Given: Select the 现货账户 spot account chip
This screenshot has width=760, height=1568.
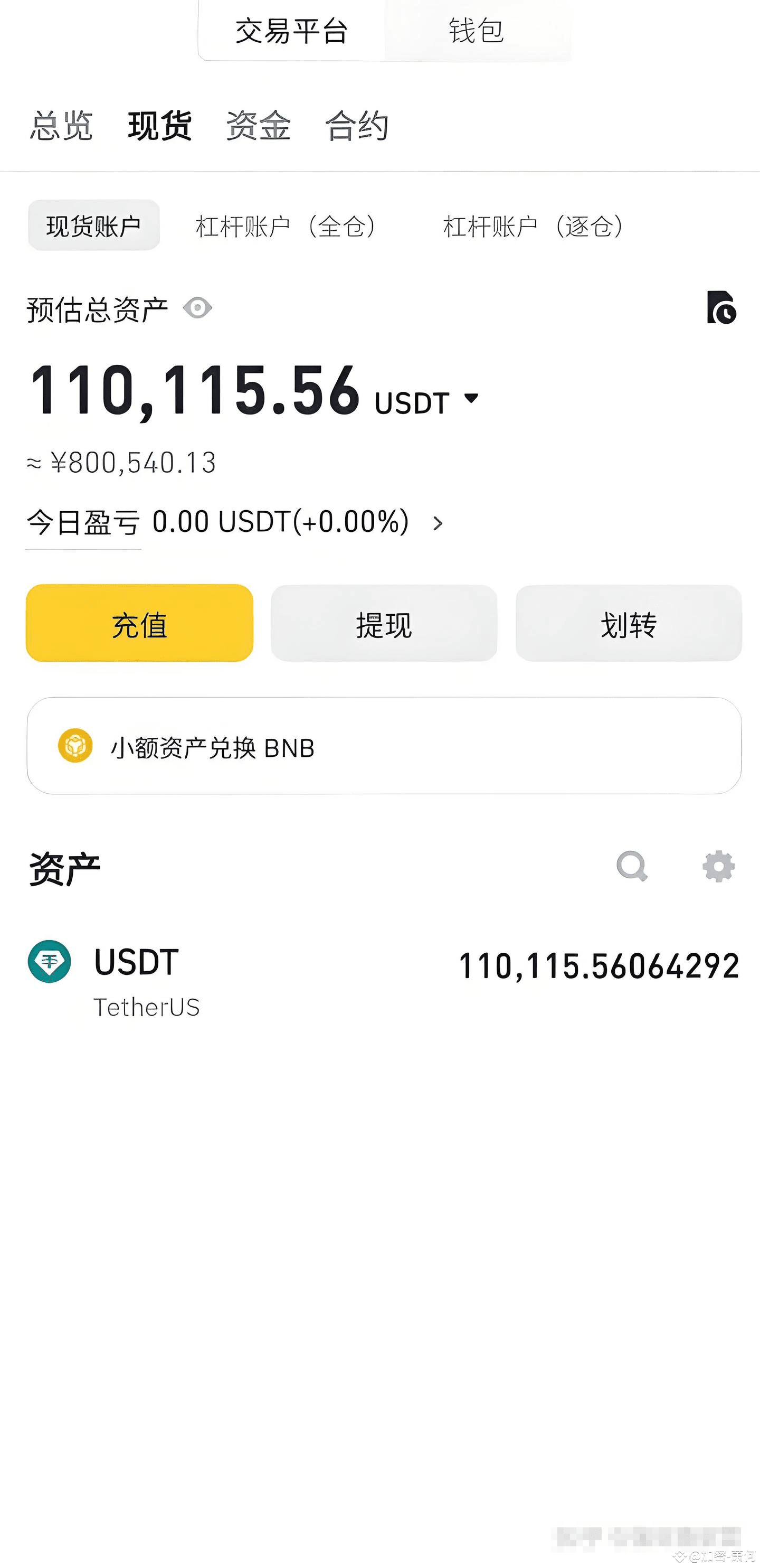Looking at the screenshot, I should point(94,225).
